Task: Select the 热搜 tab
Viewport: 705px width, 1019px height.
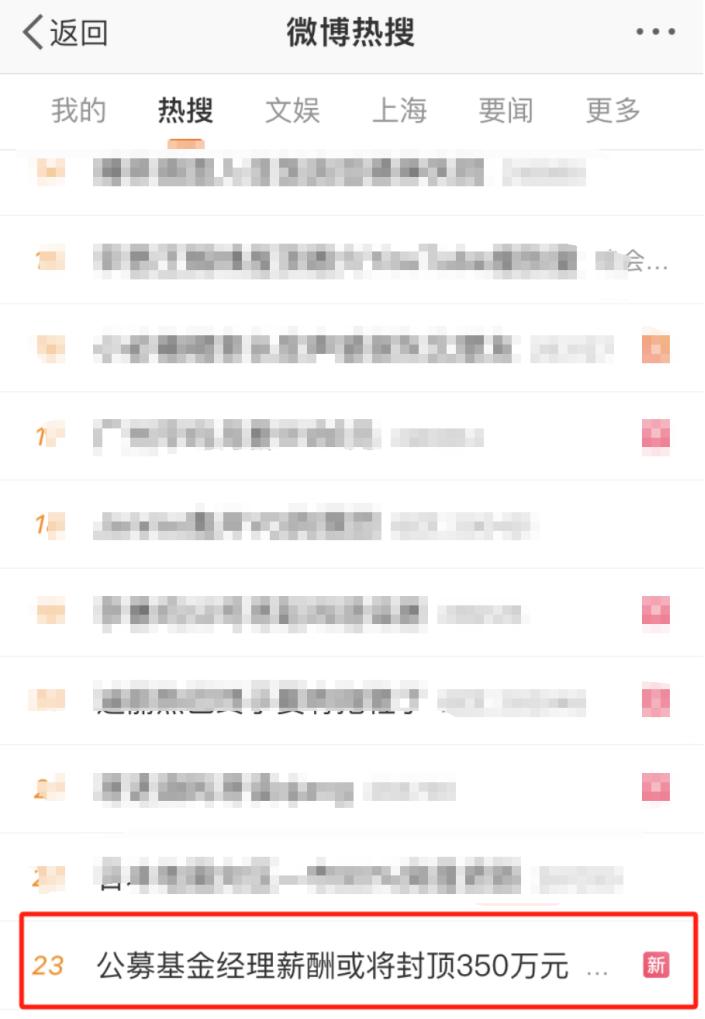Action: 185,110
